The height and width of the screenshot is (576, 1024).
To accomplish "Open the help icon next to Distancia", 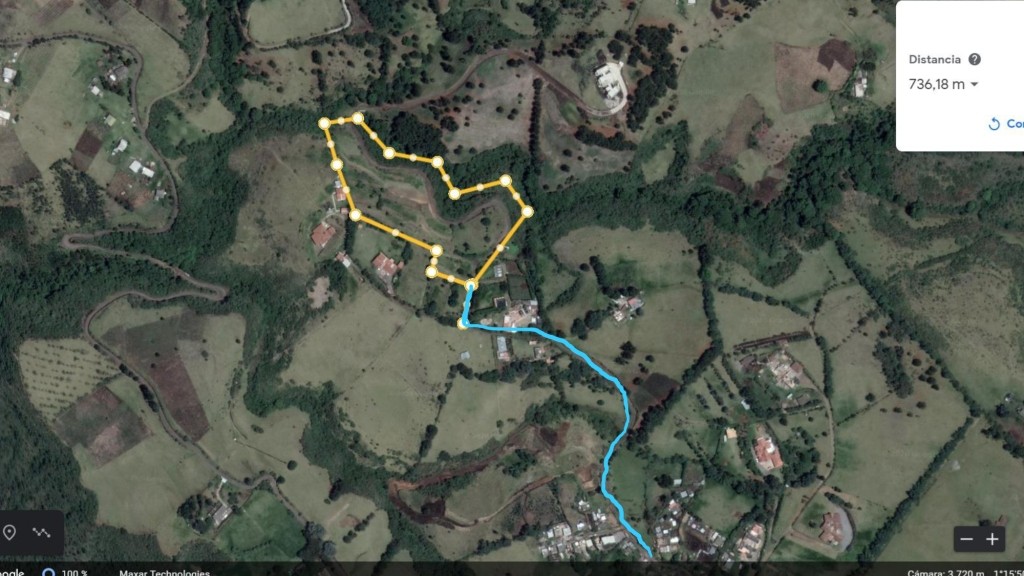I will pyautogui.click(x=975, y=60).
